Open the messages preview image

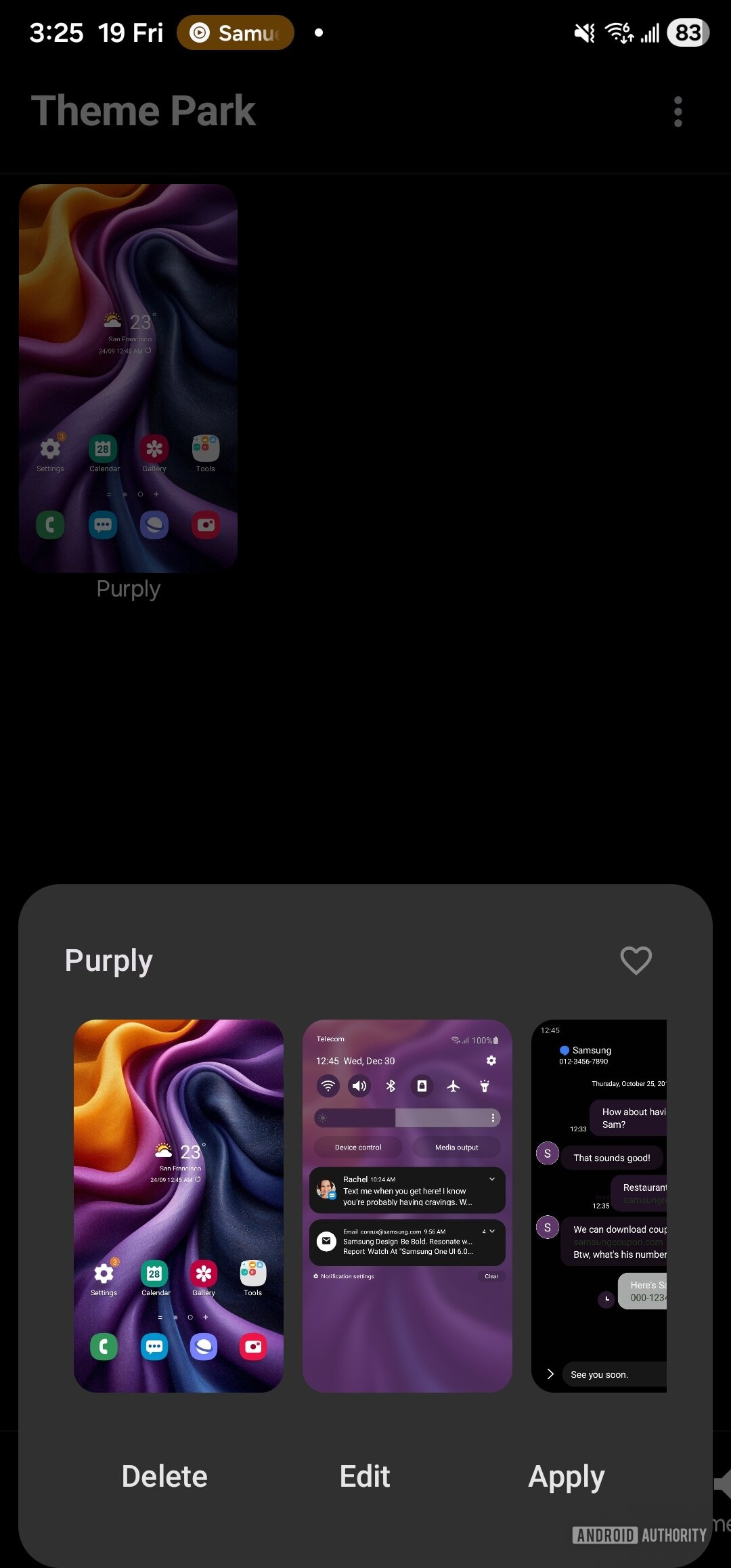(x=599, y=1206)
